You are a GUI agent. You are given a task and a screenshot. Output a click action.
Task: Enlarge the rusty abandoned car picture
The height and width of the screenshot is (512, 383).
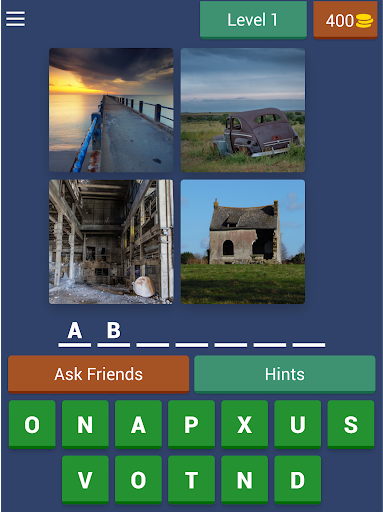243,110
